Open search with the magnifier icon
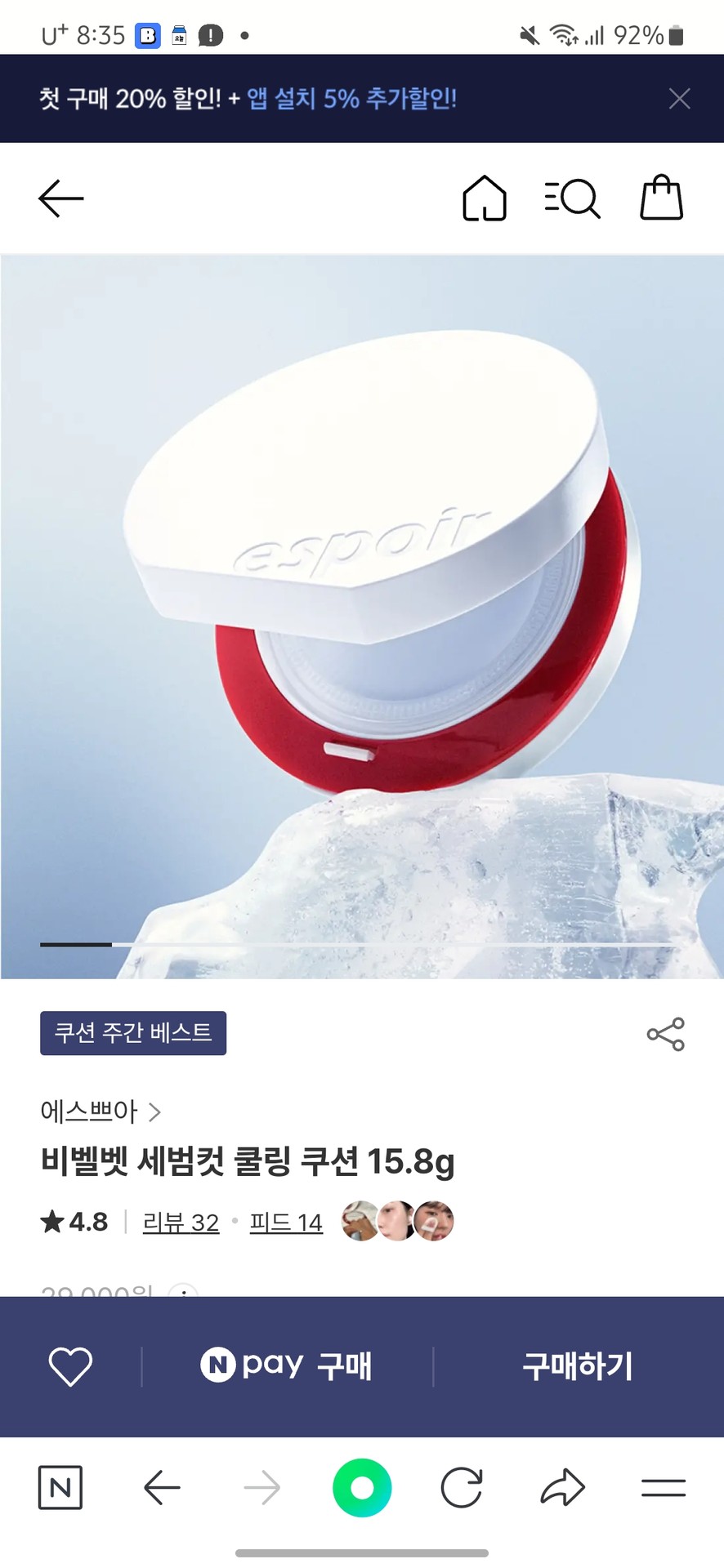Image resolution: width=724 pixels, height=1568 pixels. tap(572, 198)
